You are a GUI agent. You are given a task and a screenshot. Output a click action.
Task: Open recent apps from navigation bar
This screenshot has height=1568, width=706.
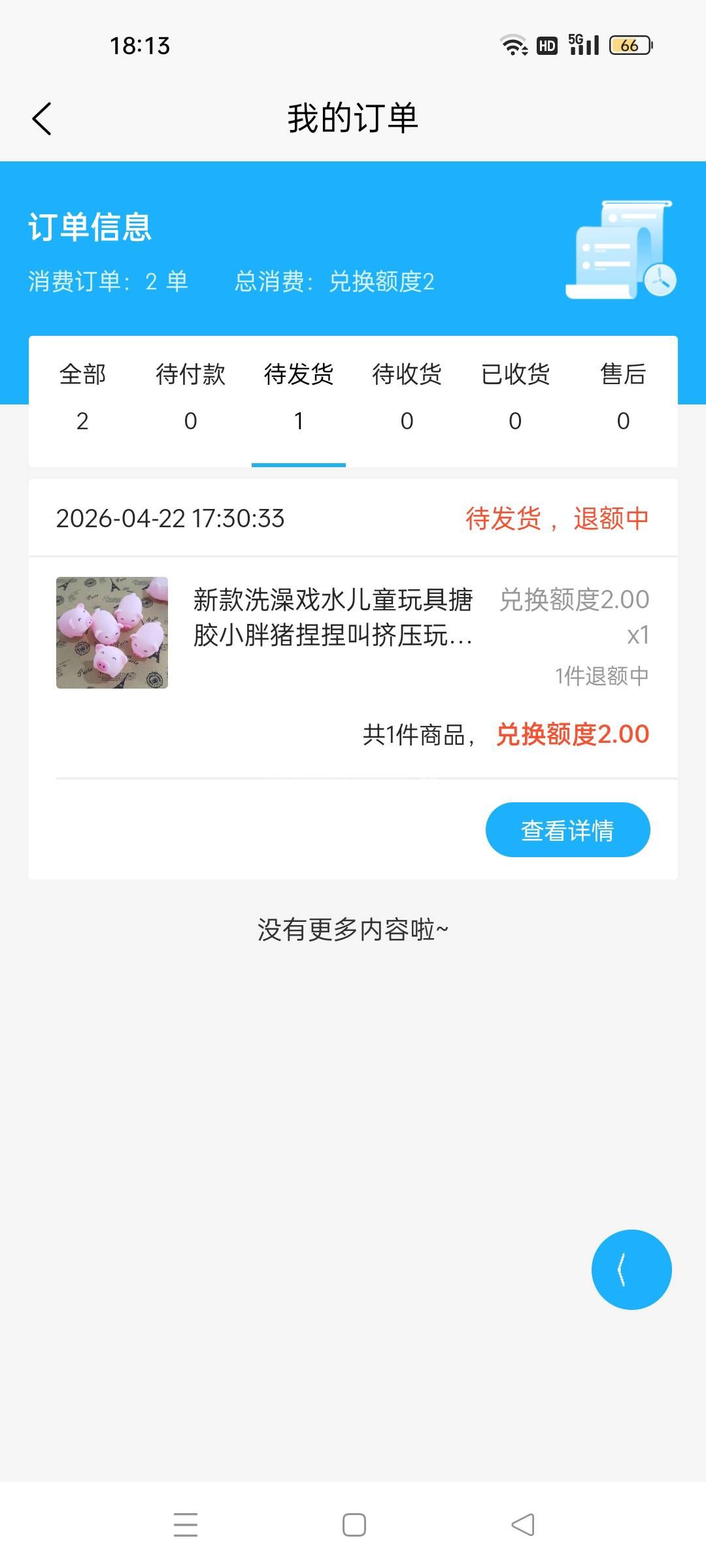click(x=186, y=1525)
